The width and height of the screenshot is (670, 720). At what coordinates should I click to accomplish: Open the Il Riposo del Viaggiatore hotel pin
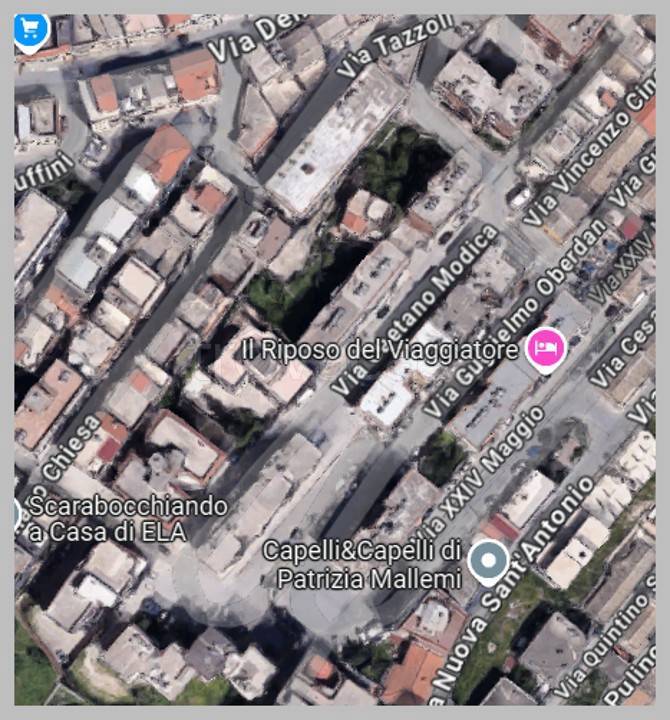tap(546, 349)
